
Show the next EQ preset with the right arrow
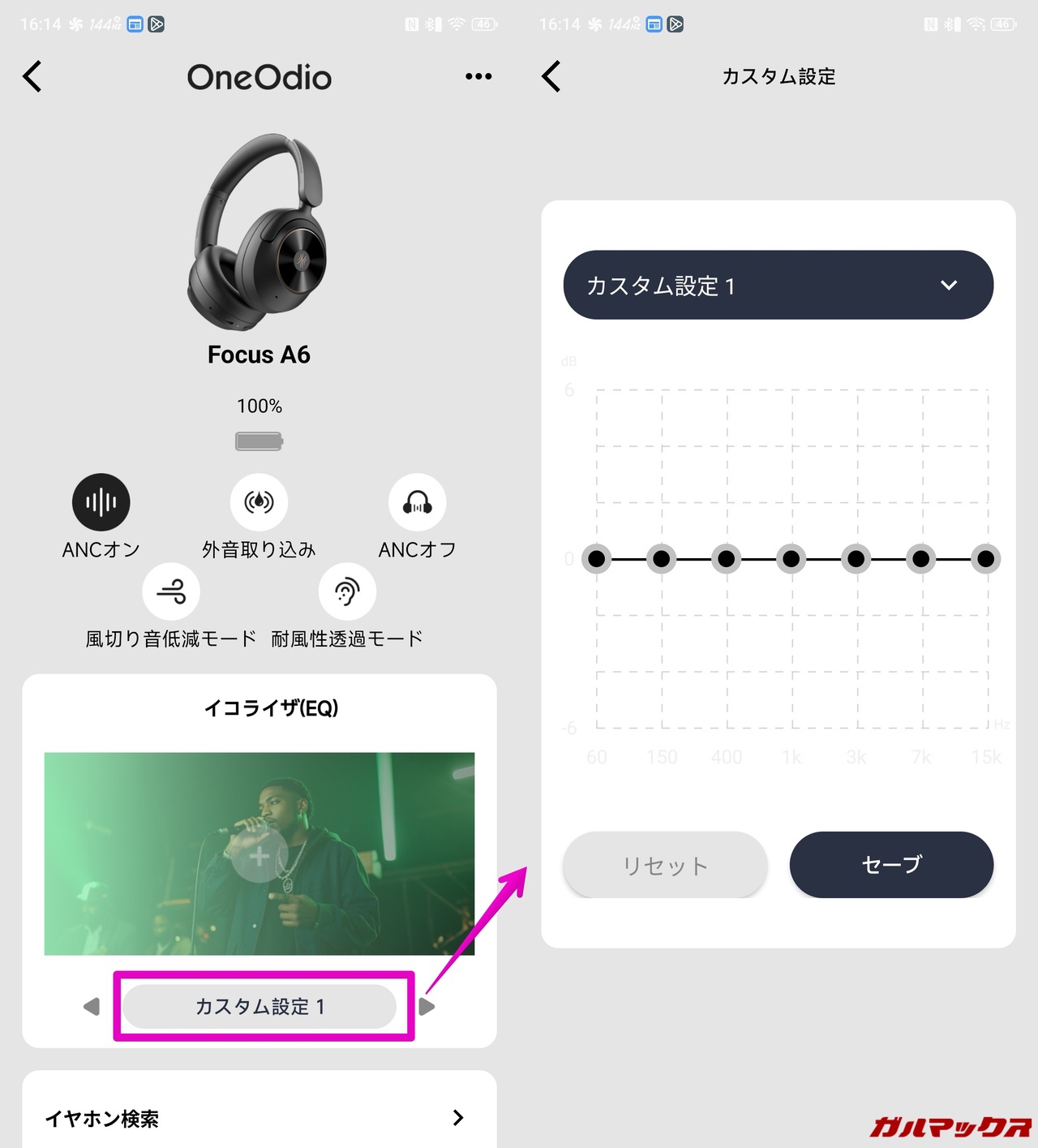(427, 1007)
